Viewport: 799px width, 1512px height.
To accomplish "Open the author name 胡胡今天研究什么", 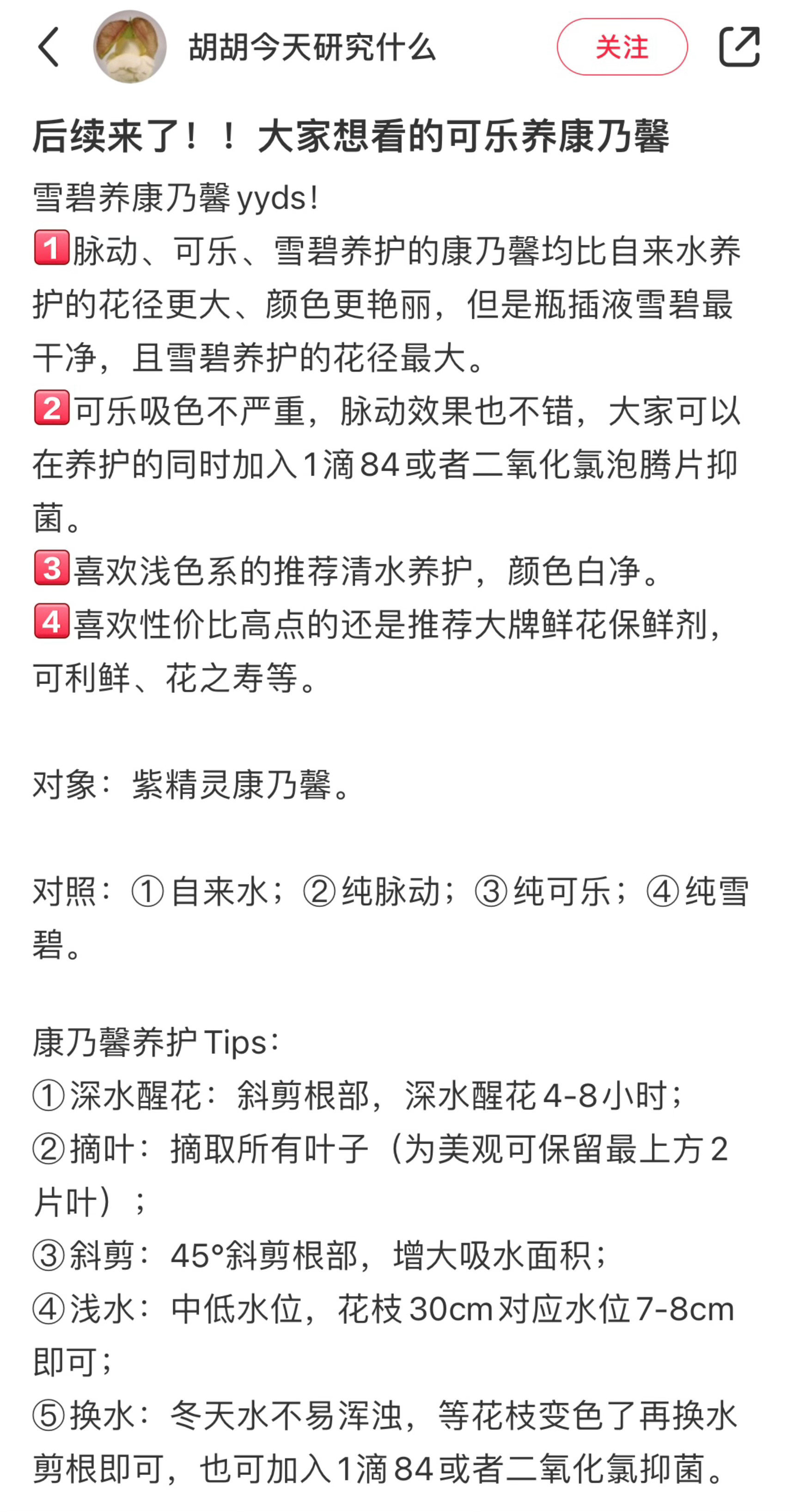I will [312, 47].
